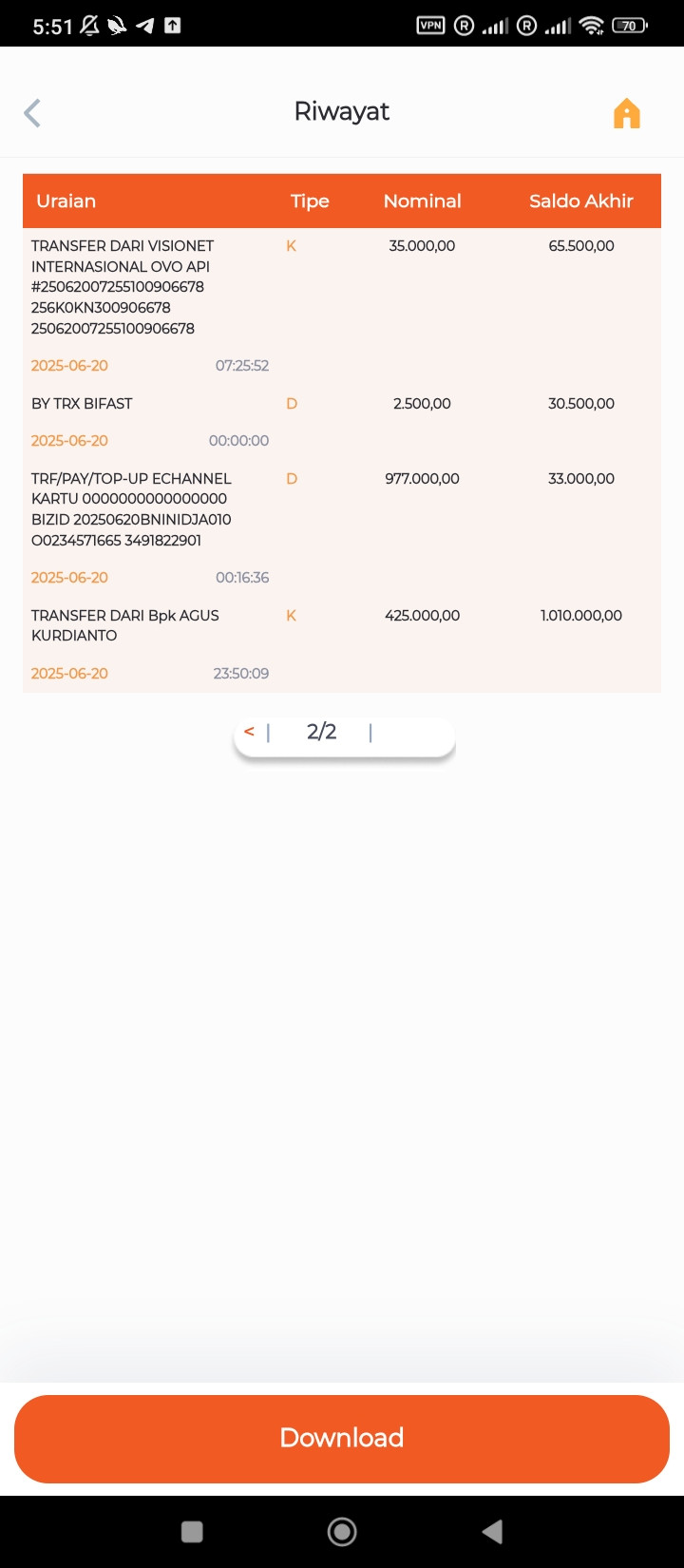Download the transaction history
This screenshot has height=1568, width=684.
point(342,1438)
